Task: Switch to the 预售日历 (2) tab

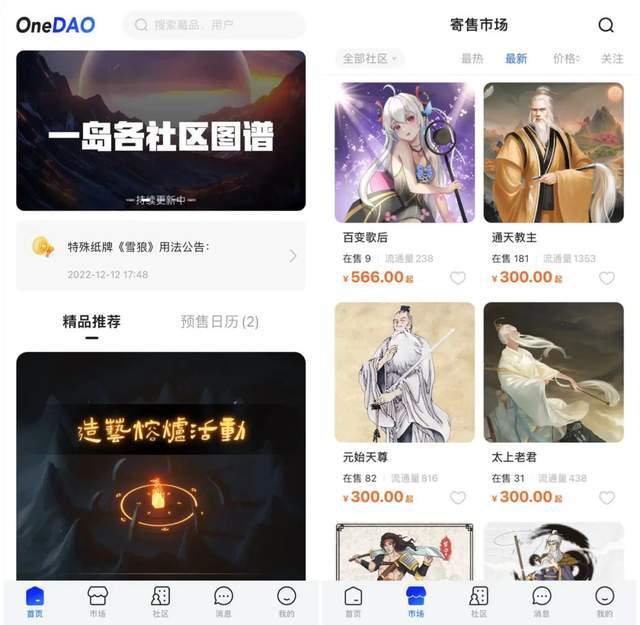Action: point(219,321)
